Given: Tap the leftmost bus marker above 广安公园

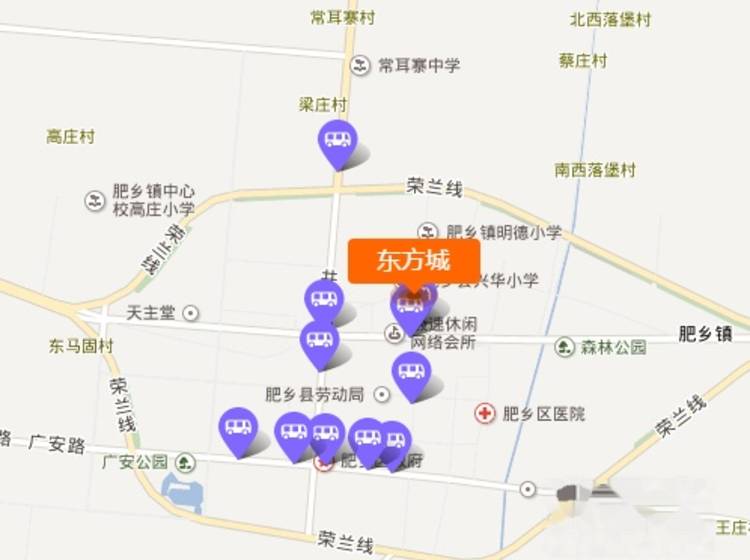Looking at the screenshot, I should [238, 428].
